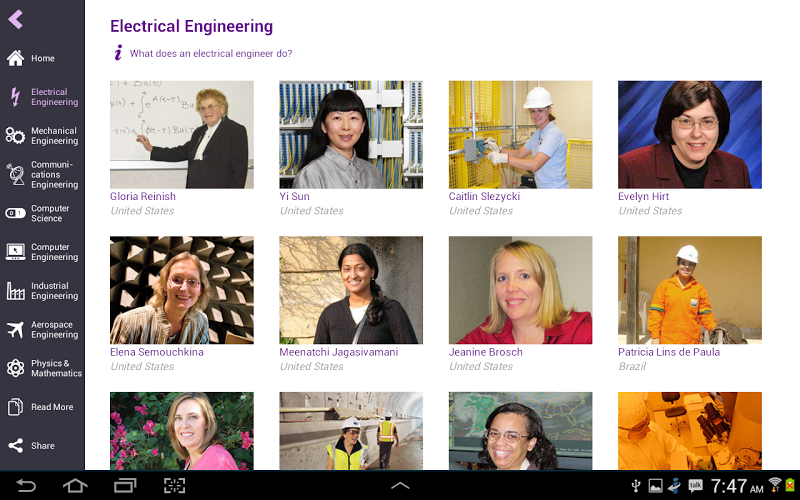Select Elena Semouchkina's photo

(x=181, y=290)
